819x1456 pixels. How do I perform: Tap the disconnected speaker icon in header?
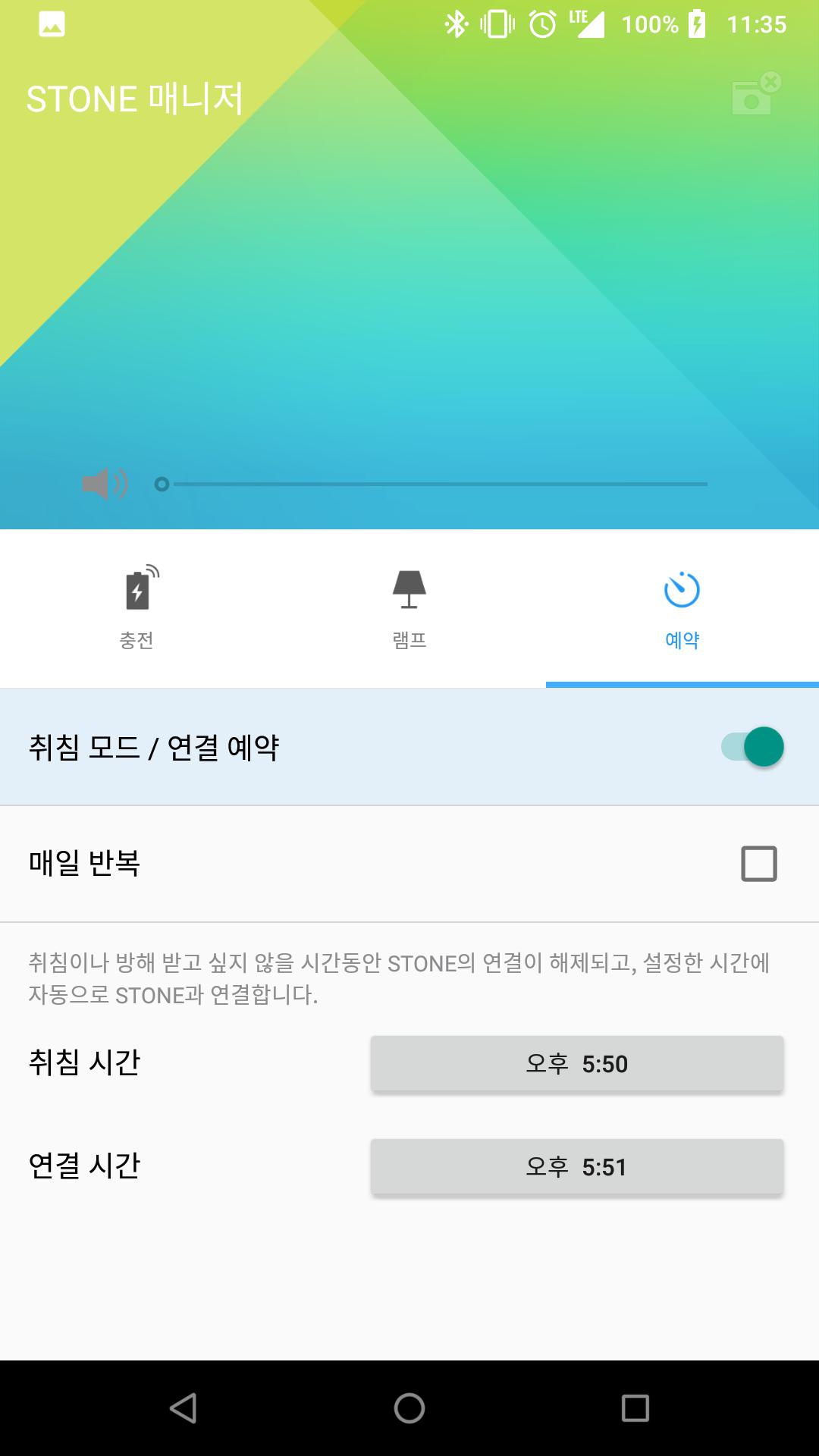(755, 95)
